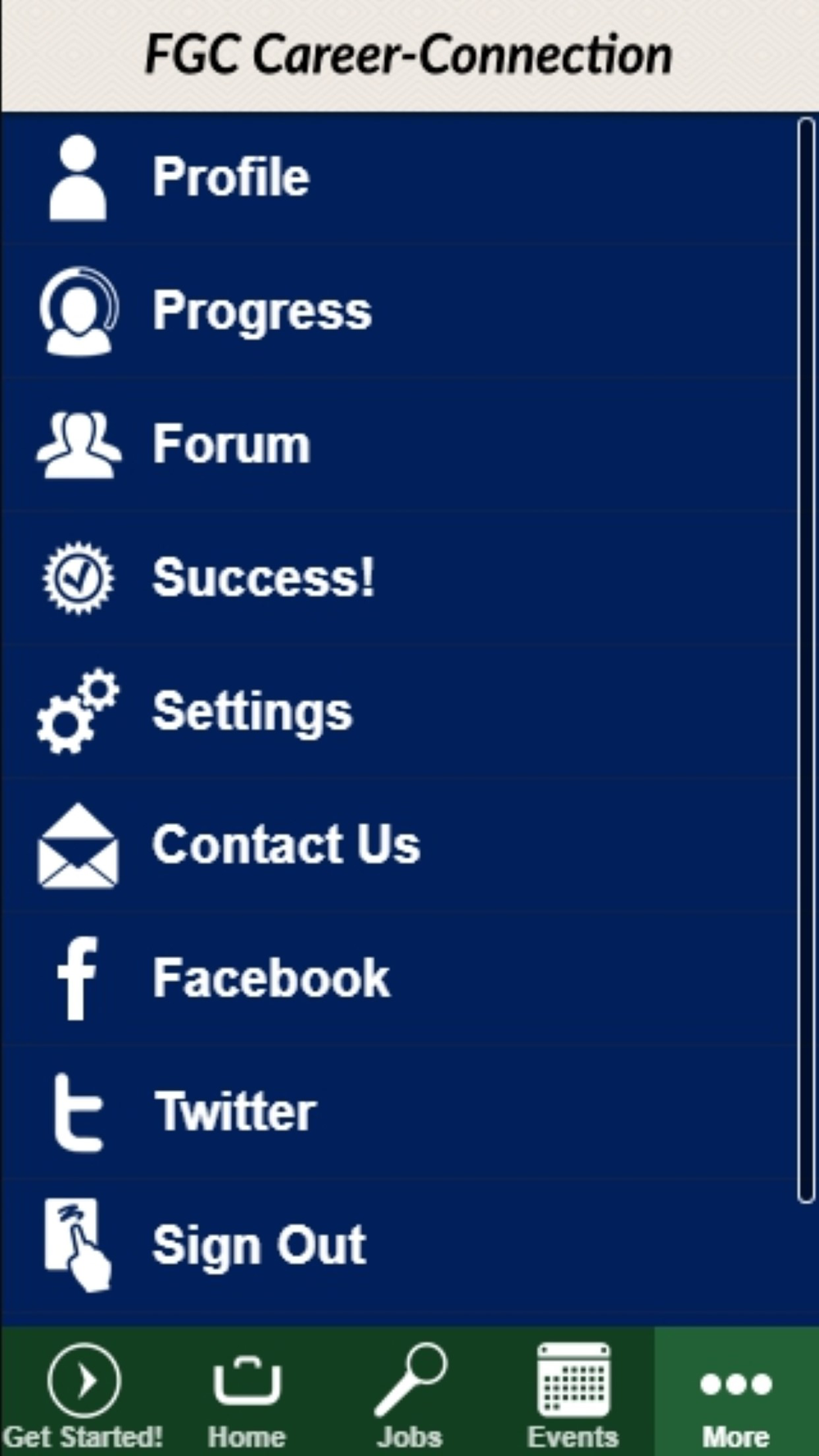Switch to the Get Started! tab
The height and width of the screenshot is (1456, 819).
[82, 1392]
